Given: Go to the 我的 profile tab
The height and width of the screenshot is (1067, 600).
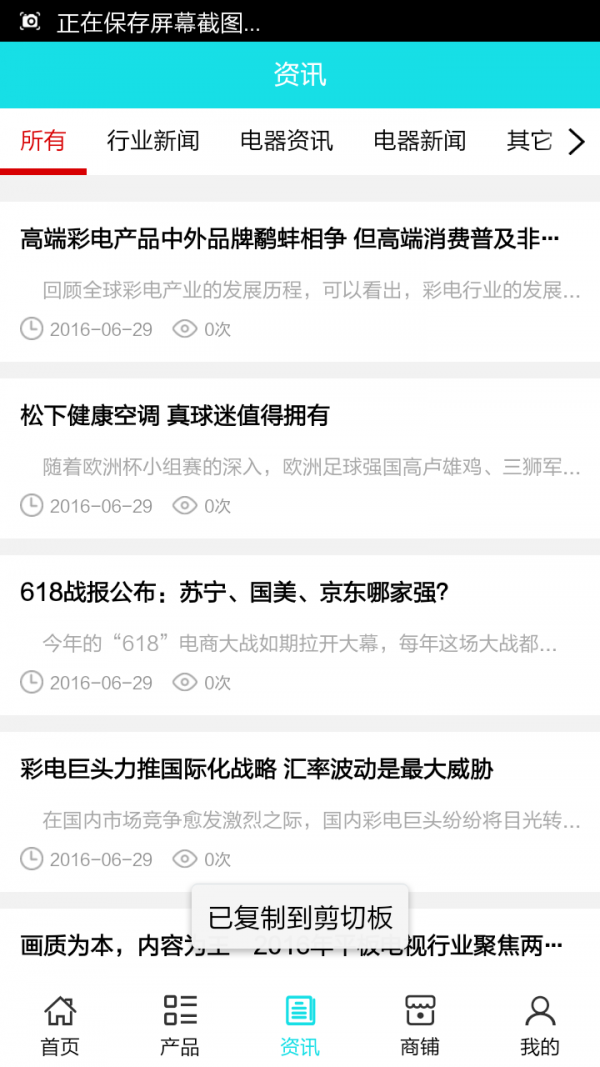Looking at the screenshot, I should pos(540,1025).
